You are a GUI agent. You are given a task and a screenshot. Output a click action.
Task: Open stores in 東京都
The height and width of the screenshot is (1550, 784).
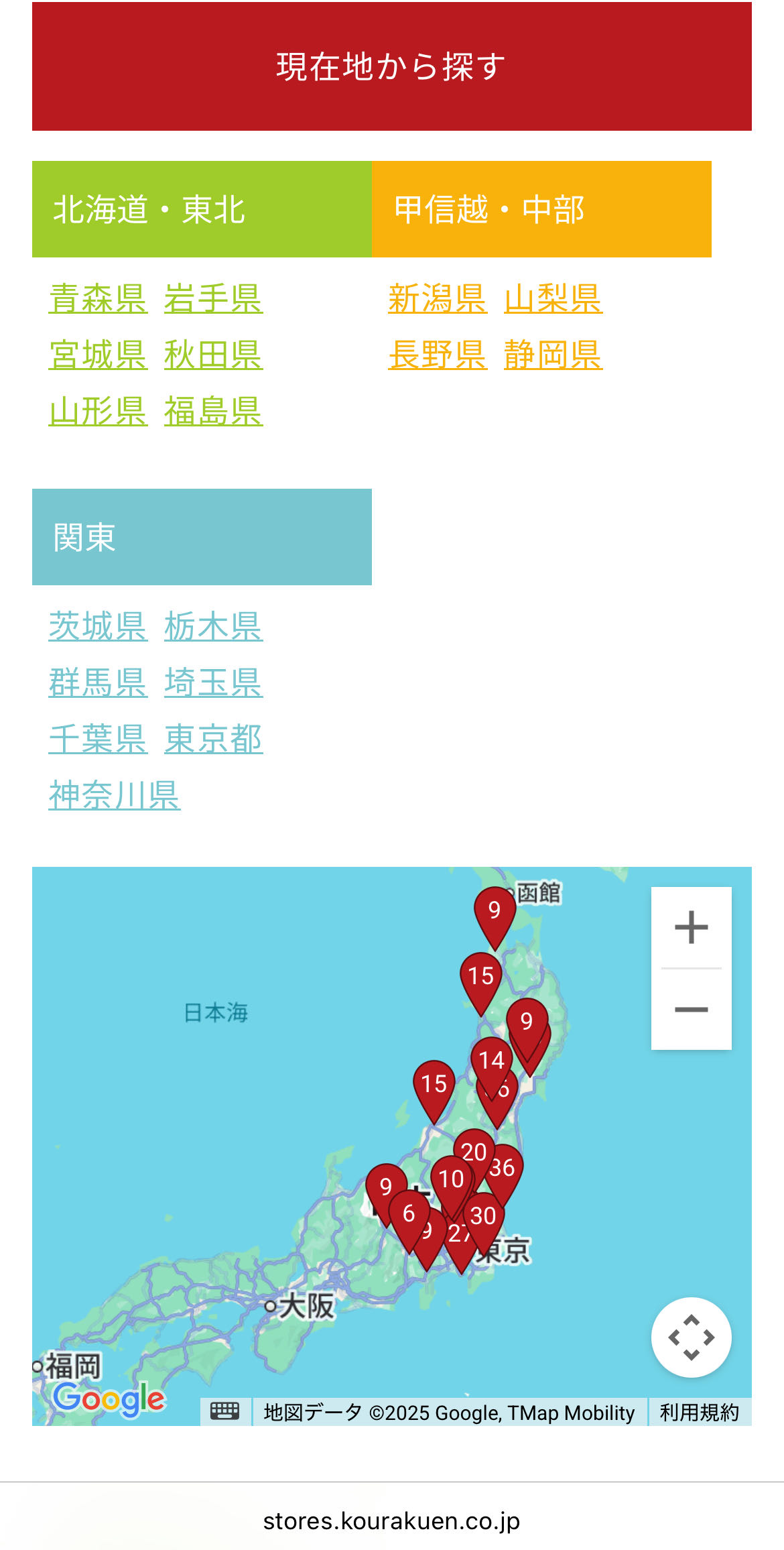[x=213, y=739]
